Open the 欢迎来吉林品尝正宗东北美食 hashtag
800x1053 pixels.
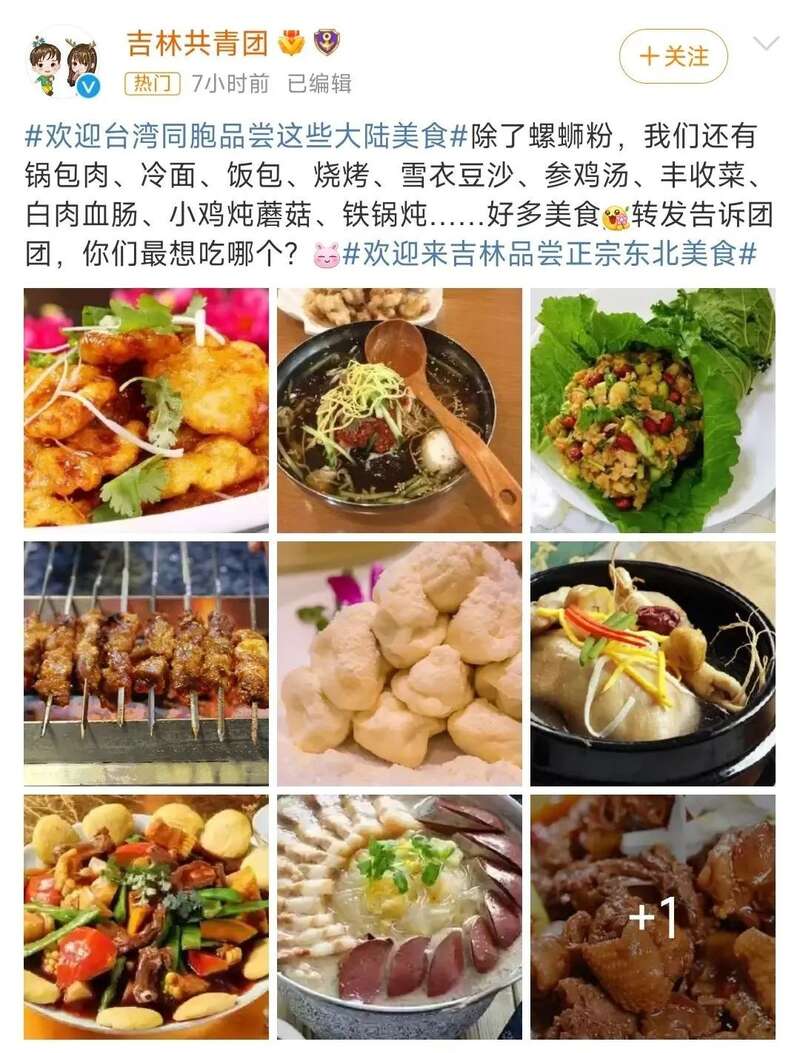[x=549, y=254]
